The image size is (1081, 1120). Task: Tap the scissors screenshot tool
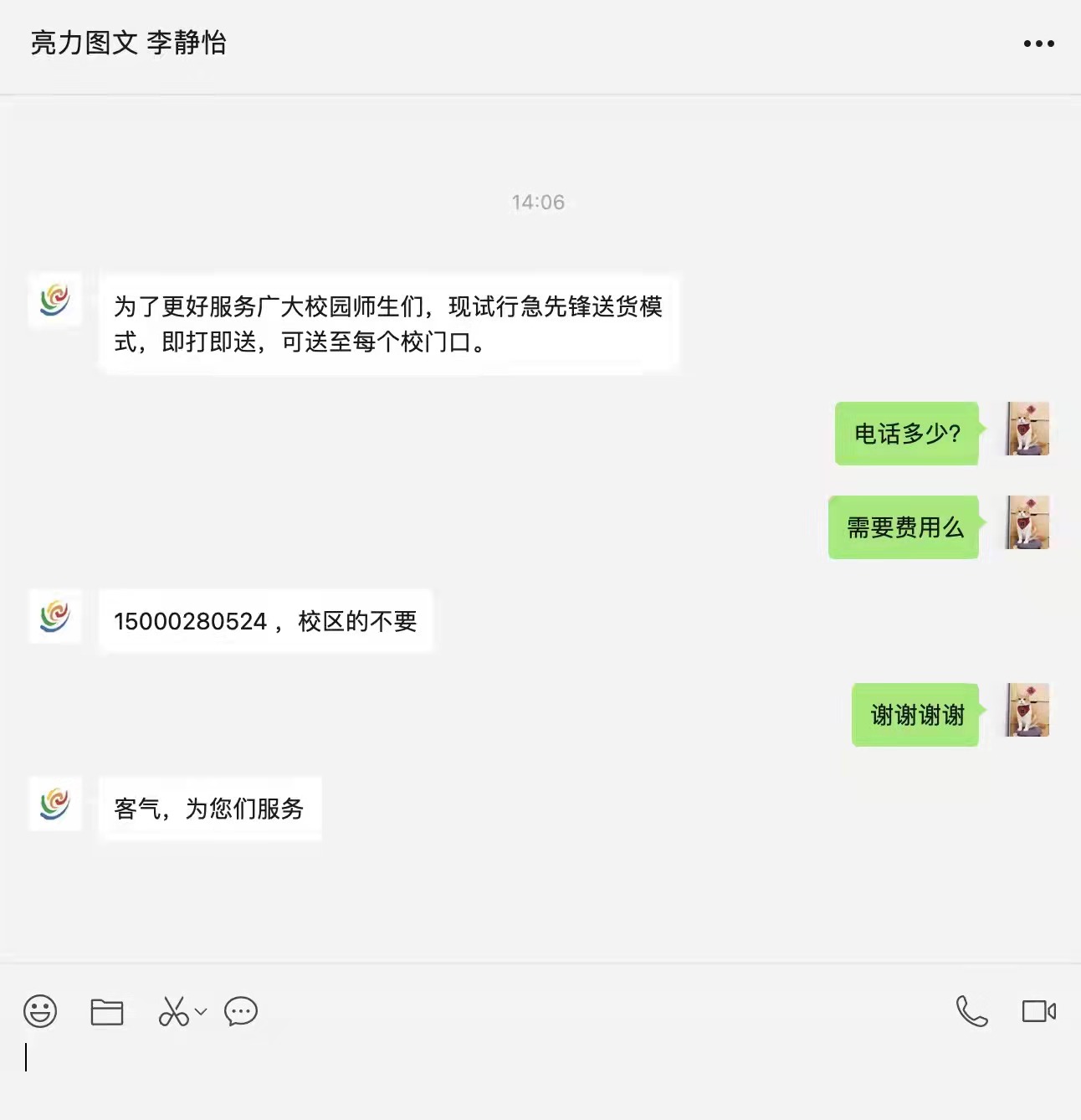pyautogui.click(x=173, y=1011)
